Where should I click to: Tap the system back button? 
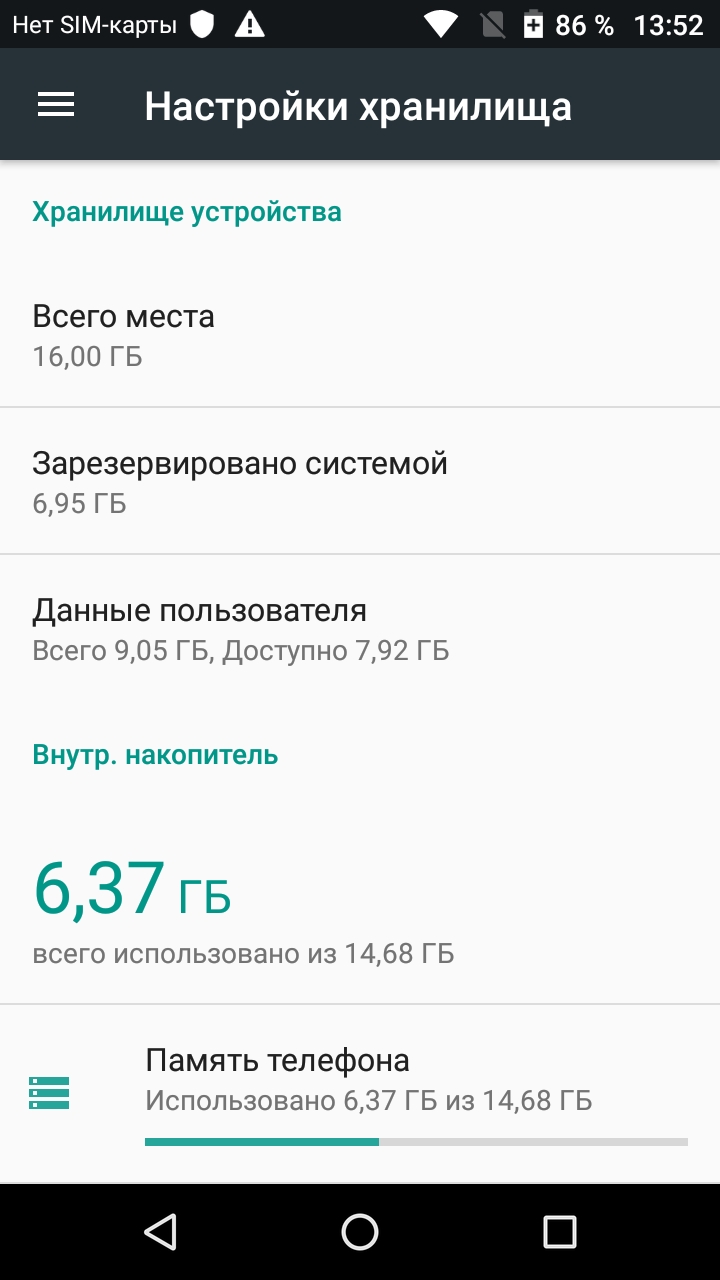160,1232
